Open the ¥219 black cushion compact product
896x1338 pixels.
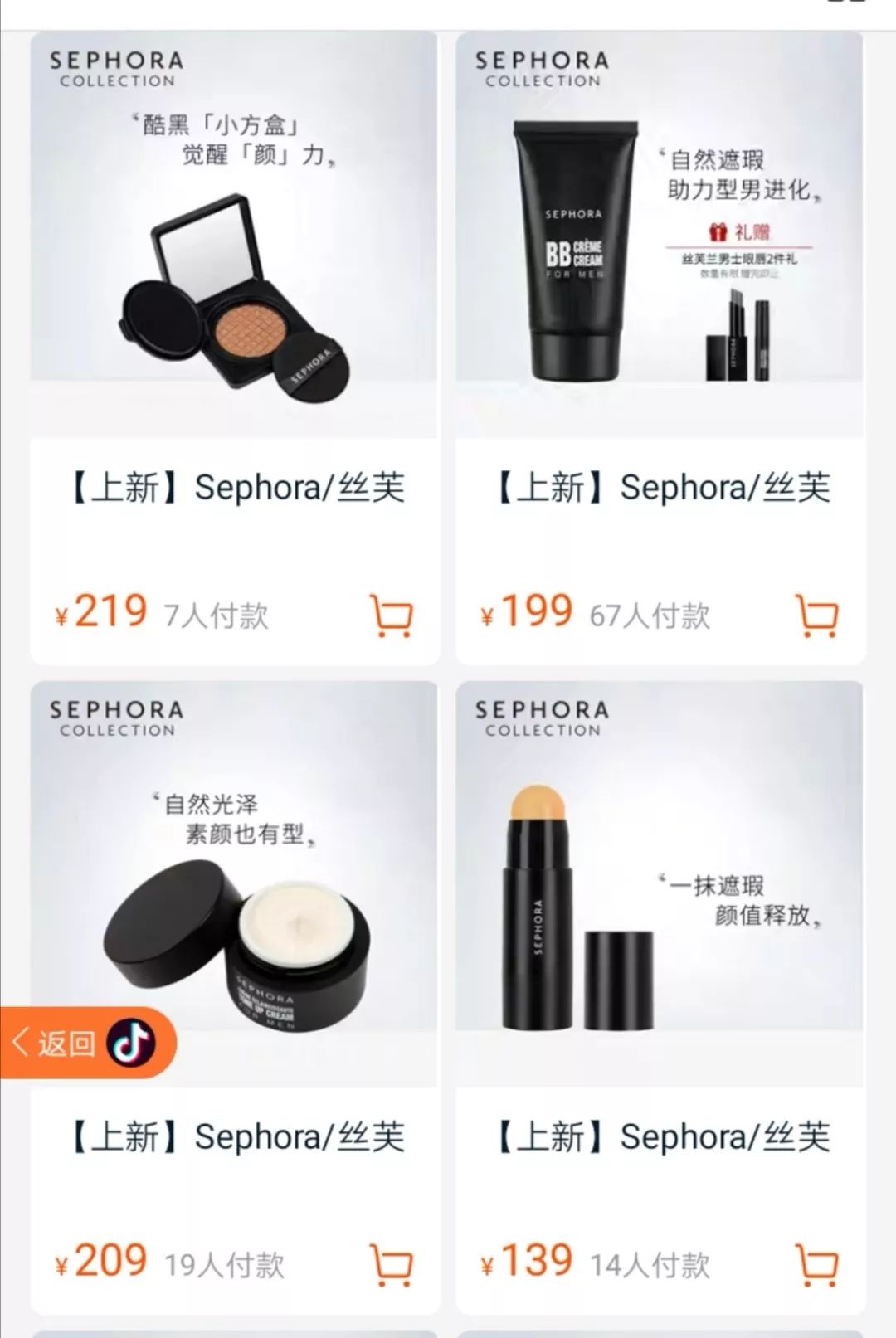click(x=234, y=249)
